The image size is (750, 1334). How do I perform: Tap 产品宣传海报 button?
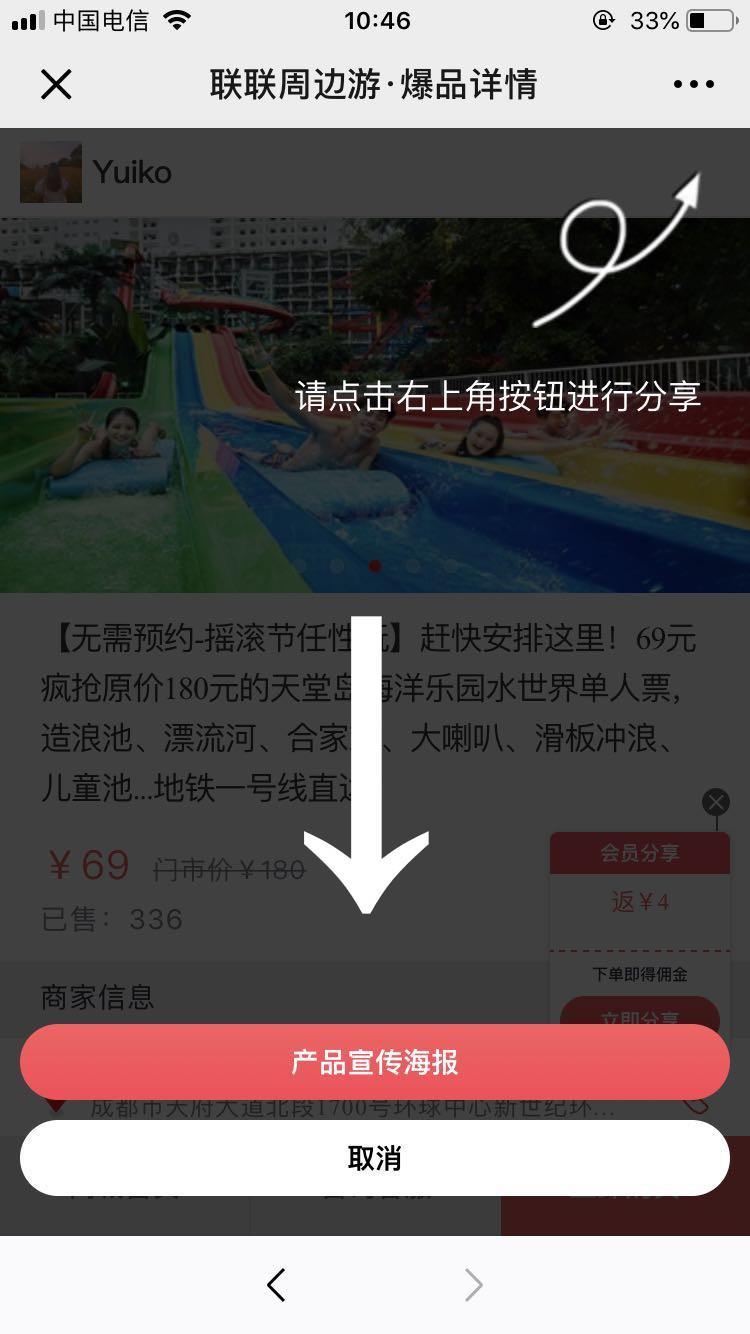[375, 1062]
